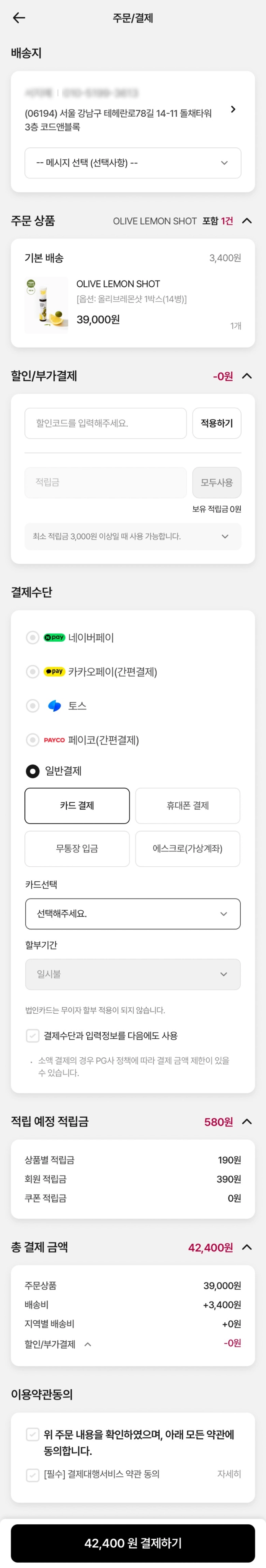Image resolution: width=266 pixels, height=1568 pixels.
Task: Select 토스 payment option
Action: pos(33,706)
